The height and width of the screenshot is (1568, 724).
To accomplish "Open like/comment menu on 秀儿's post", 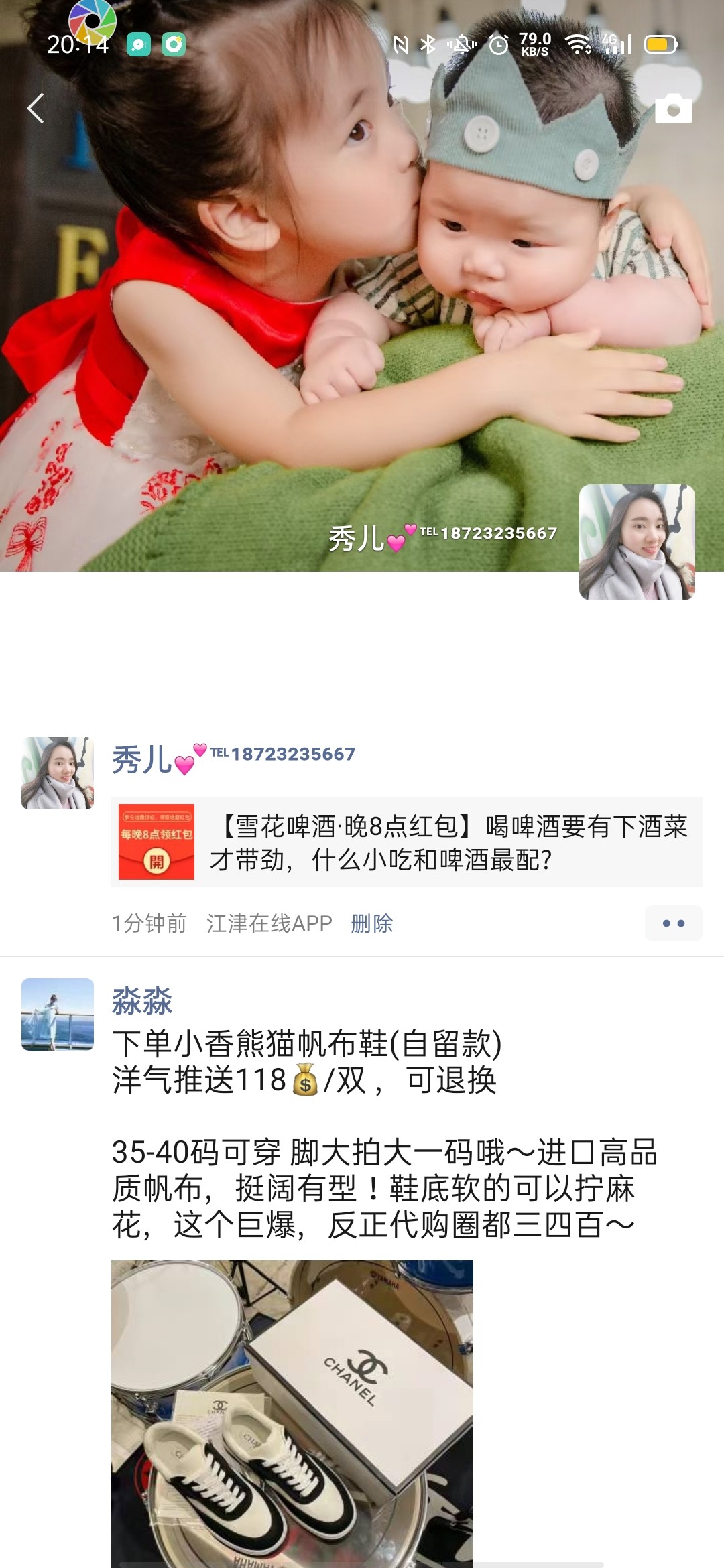I will 673,923.
